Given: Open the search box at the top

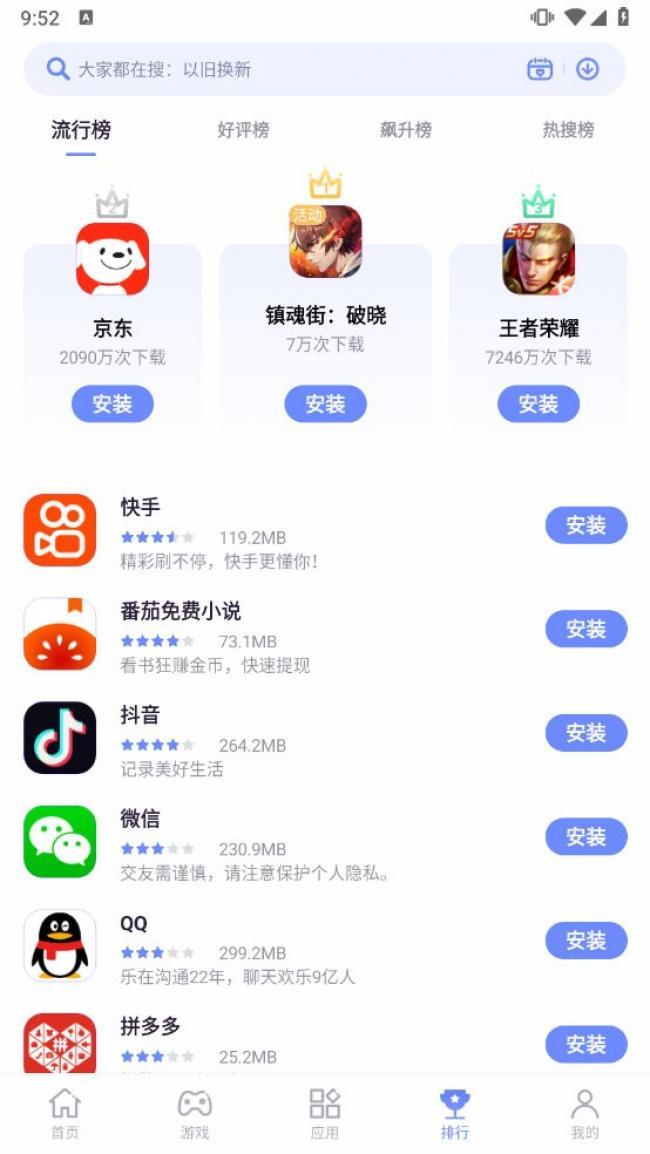Looking at the screenshot, I should pyautogui.click(x=280, y=70).
